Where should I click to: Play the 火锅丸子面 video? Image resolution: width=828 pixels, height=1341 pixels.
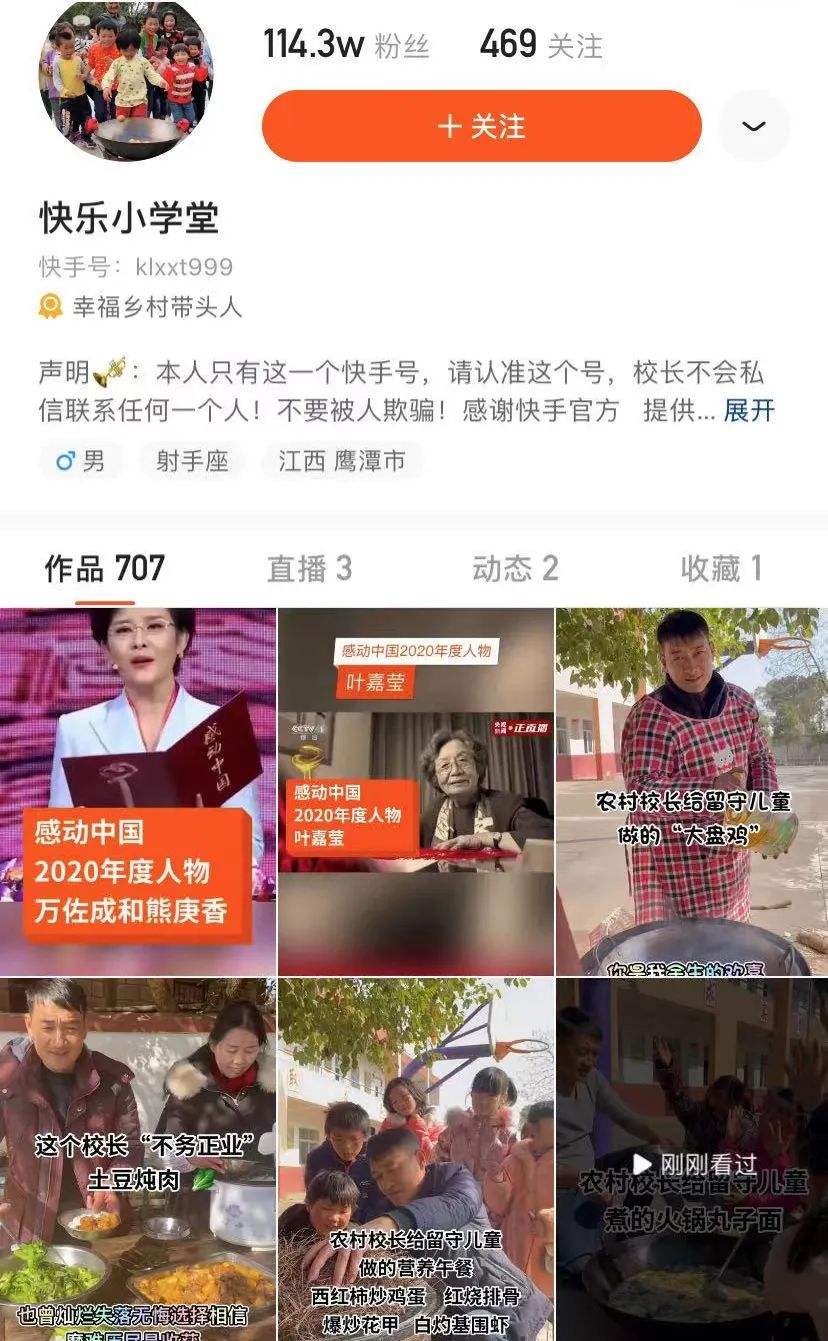(692, 1159)
